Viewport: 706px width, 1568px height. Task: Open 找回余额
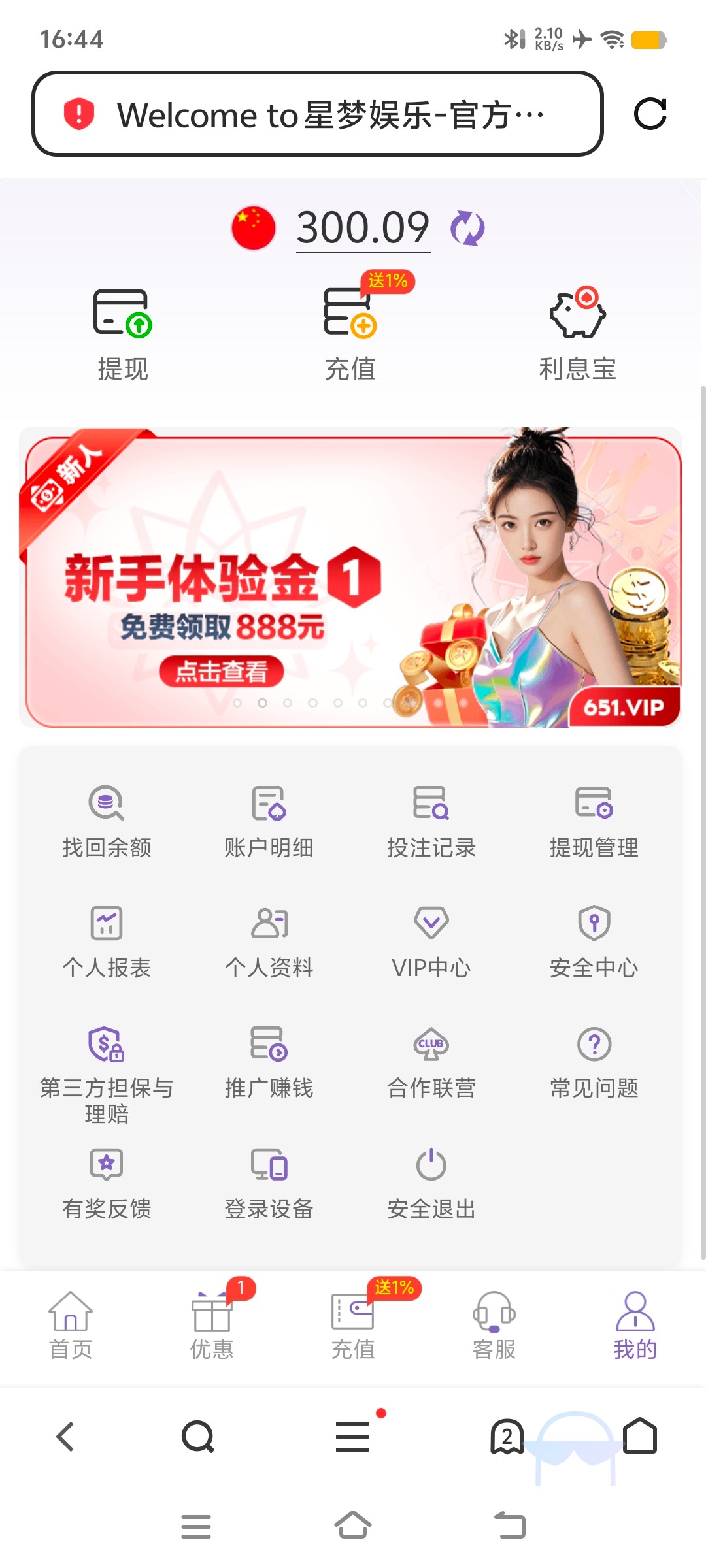107,821
